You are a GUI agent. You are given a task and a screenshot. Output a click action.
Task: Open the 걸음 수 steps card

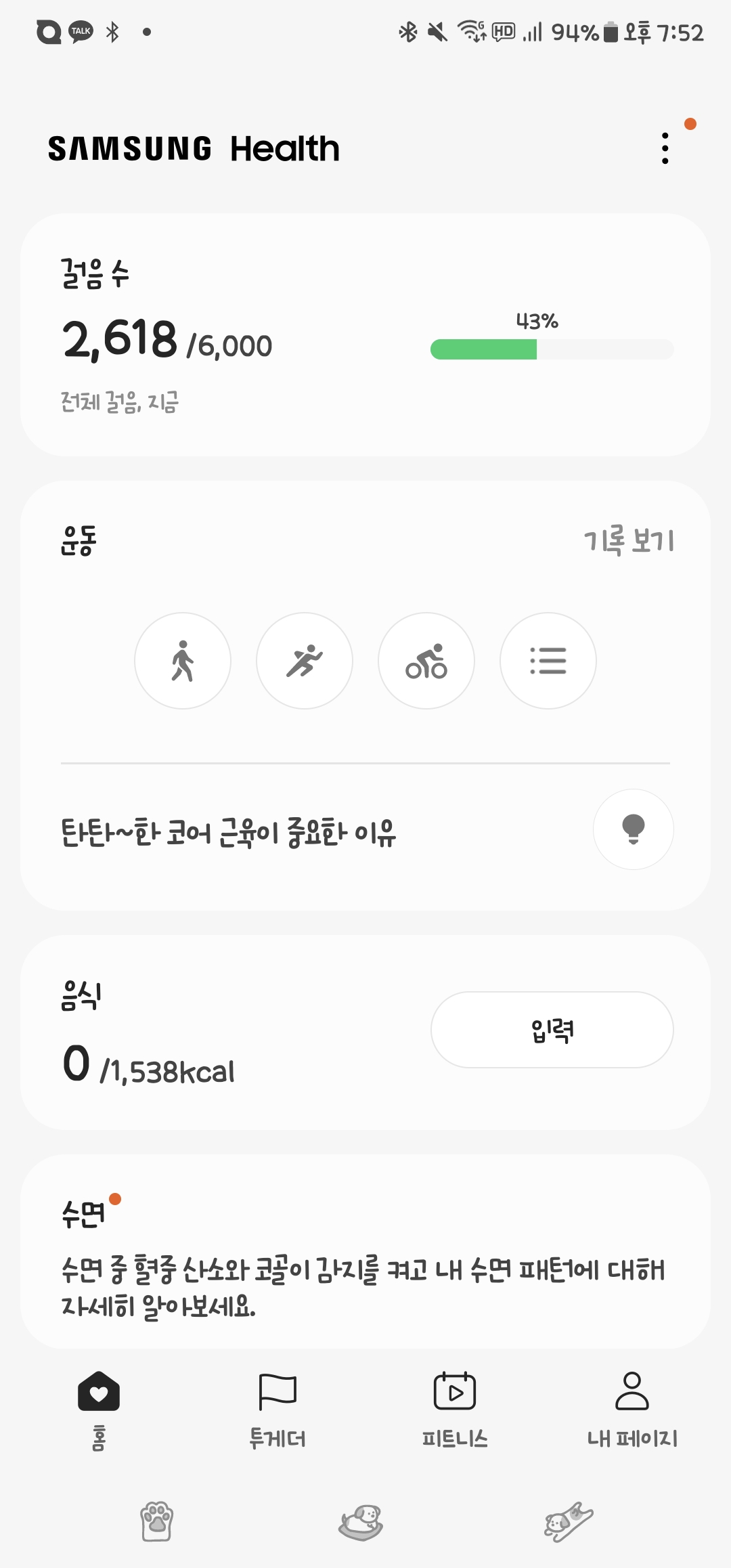[365, 335]
